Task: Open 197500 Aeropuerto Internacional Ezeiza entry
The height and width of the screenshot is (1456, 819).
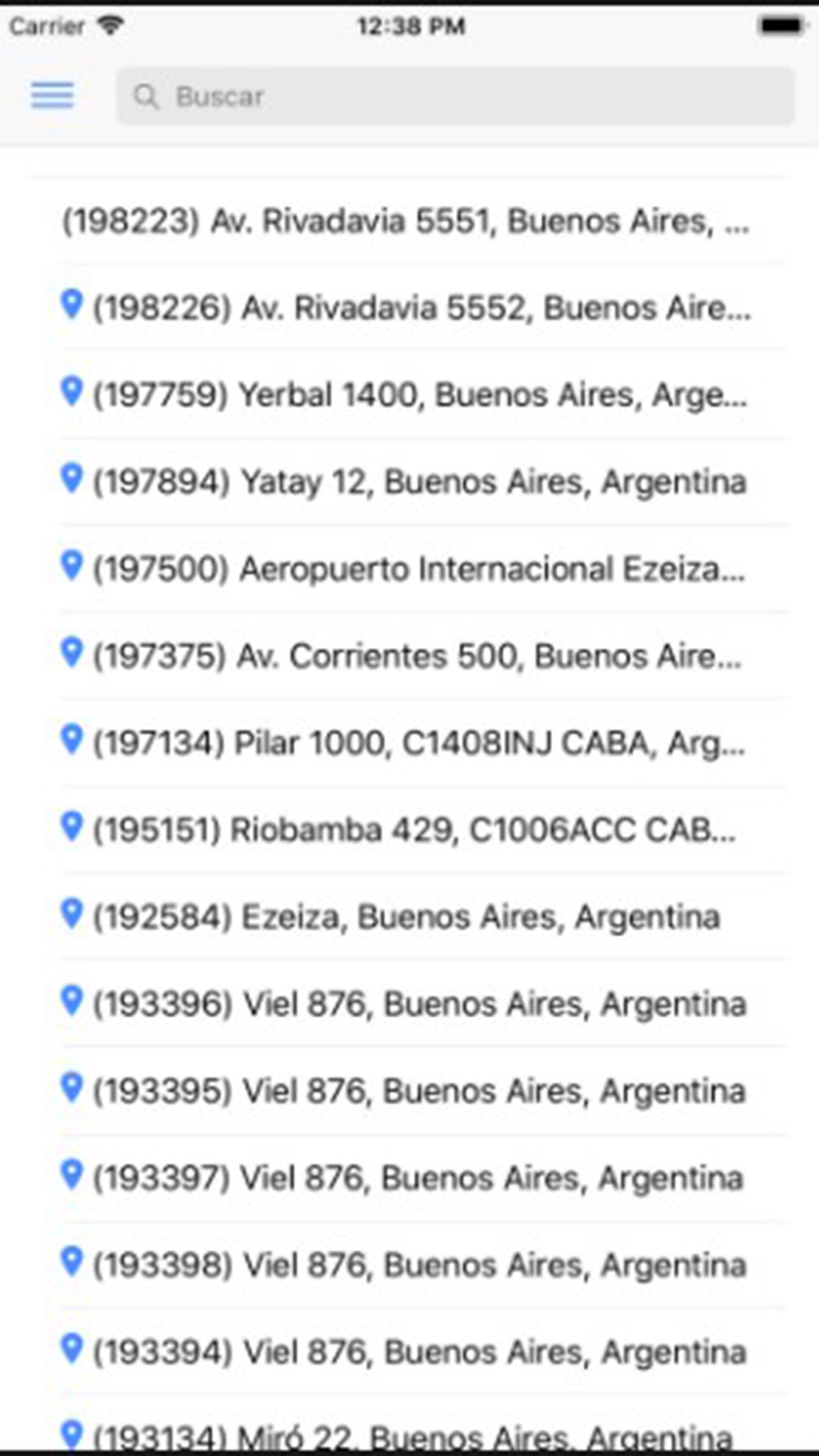Action: point(424,569)
